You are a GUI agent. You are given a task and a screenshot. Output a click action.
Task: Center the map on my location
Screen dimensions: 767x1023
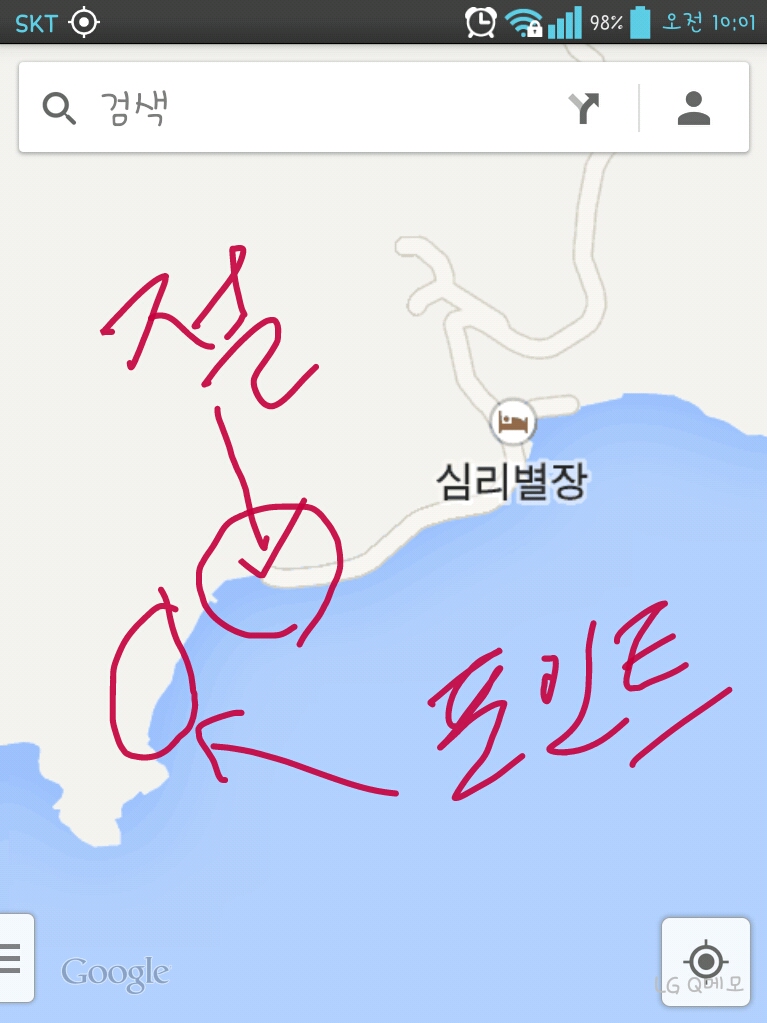[706, 961]
